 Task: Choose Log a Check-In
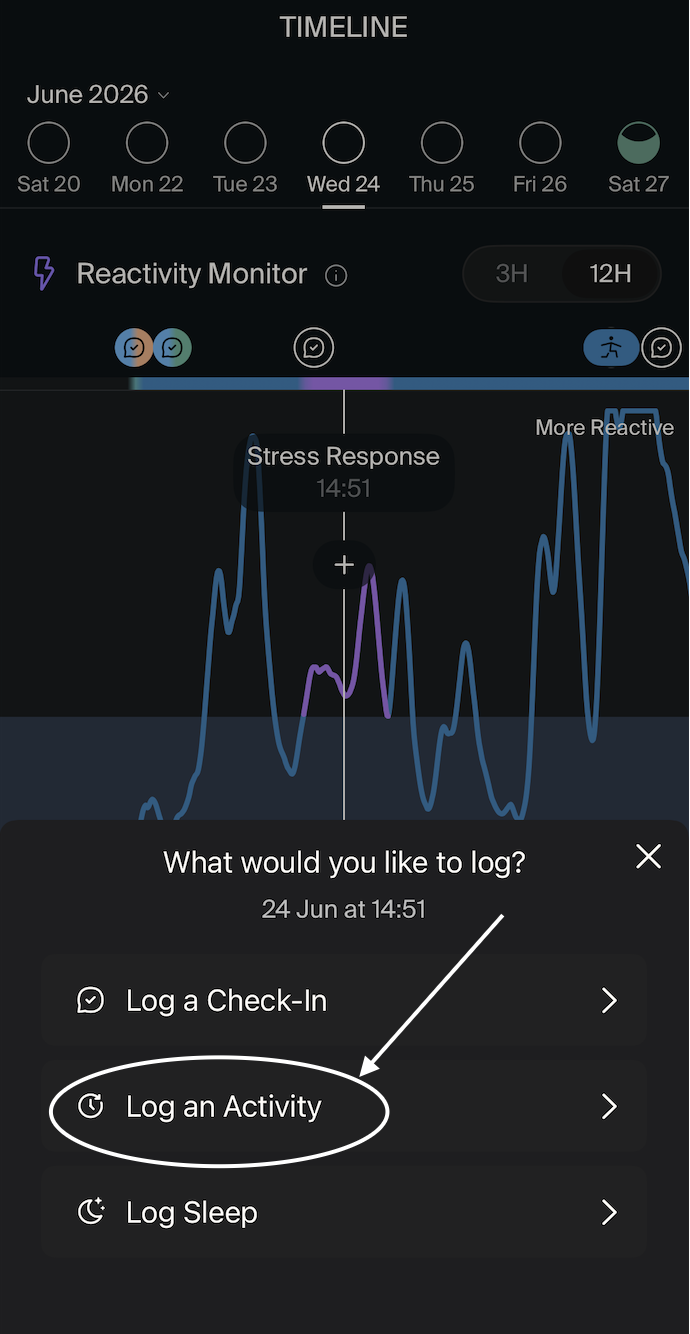pyautogui.click(x=344, y=1000)
